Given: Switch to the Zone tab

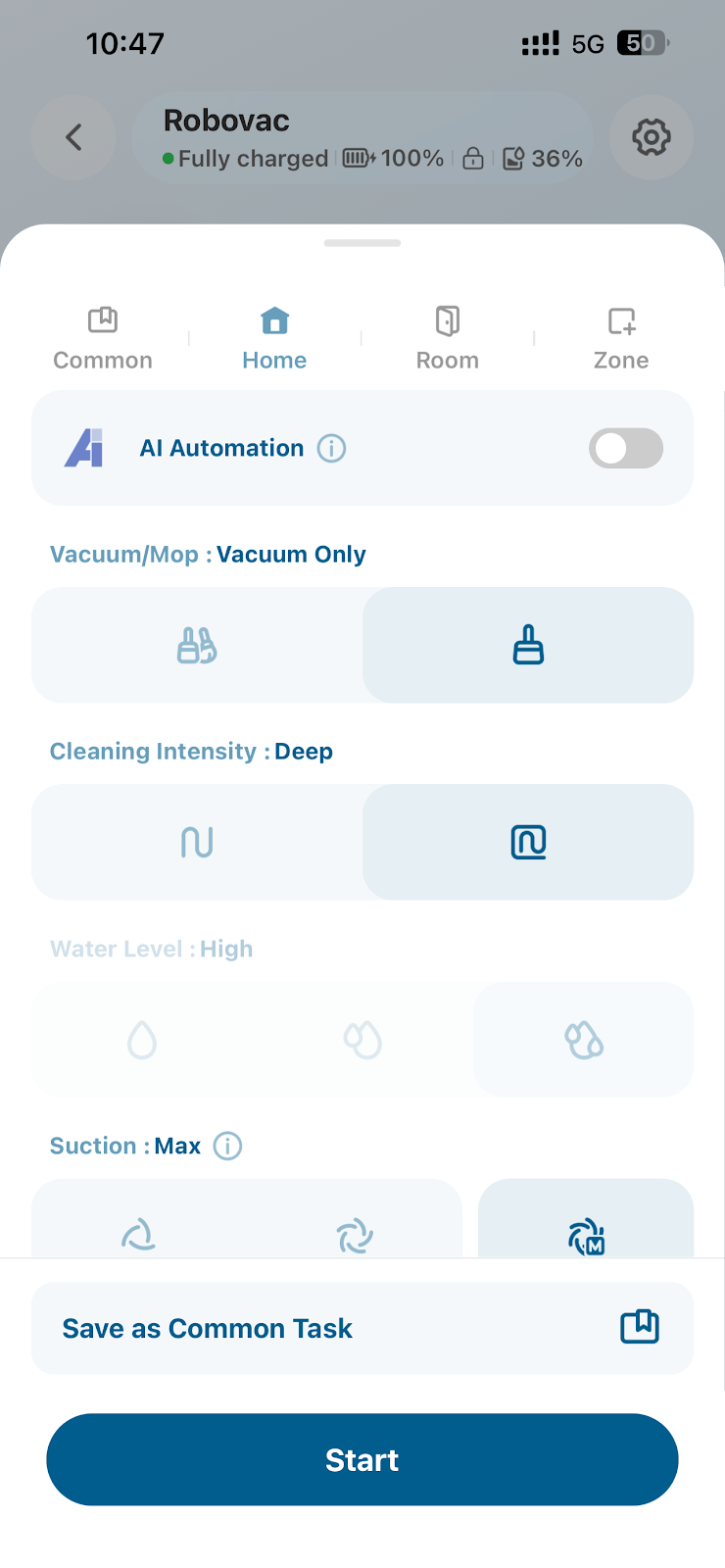Looking at the screenshot, I should tap(621, 339).
